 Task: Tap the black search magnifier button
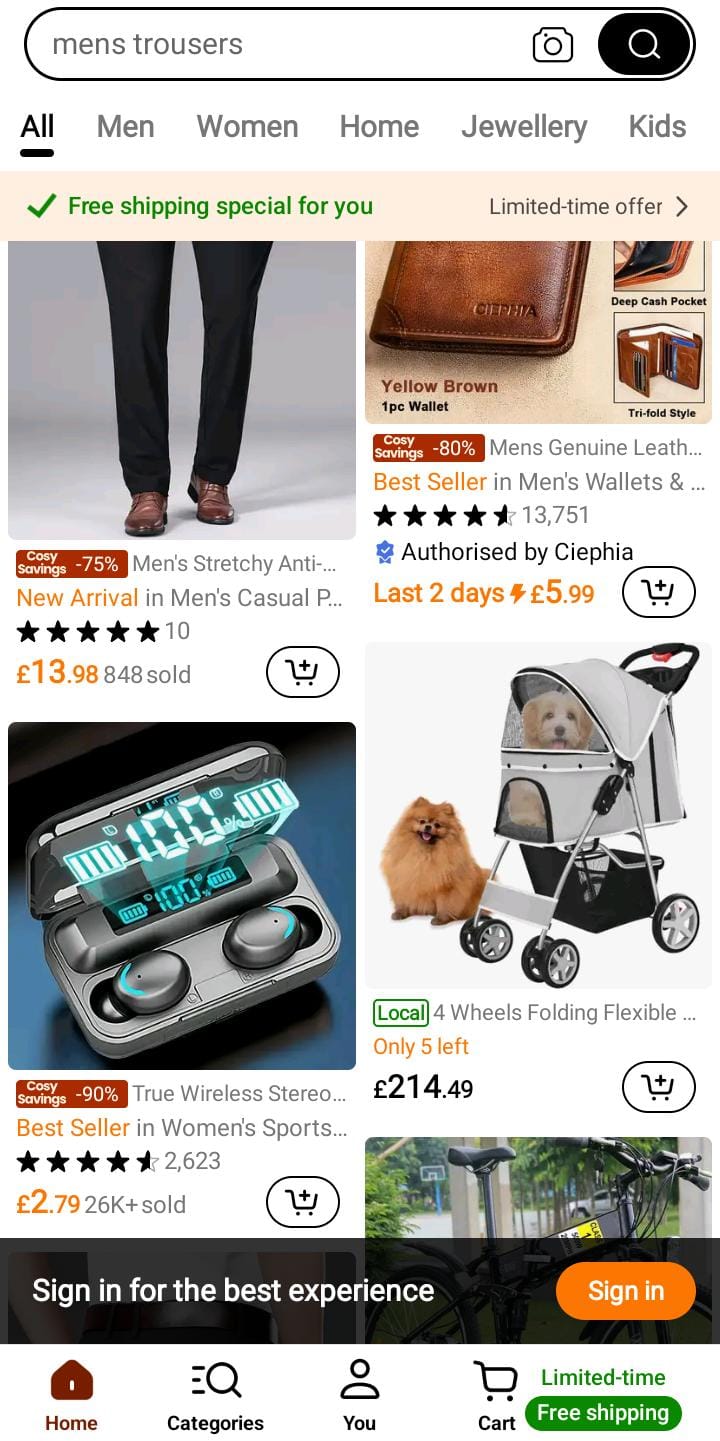(x=644, y=44)
